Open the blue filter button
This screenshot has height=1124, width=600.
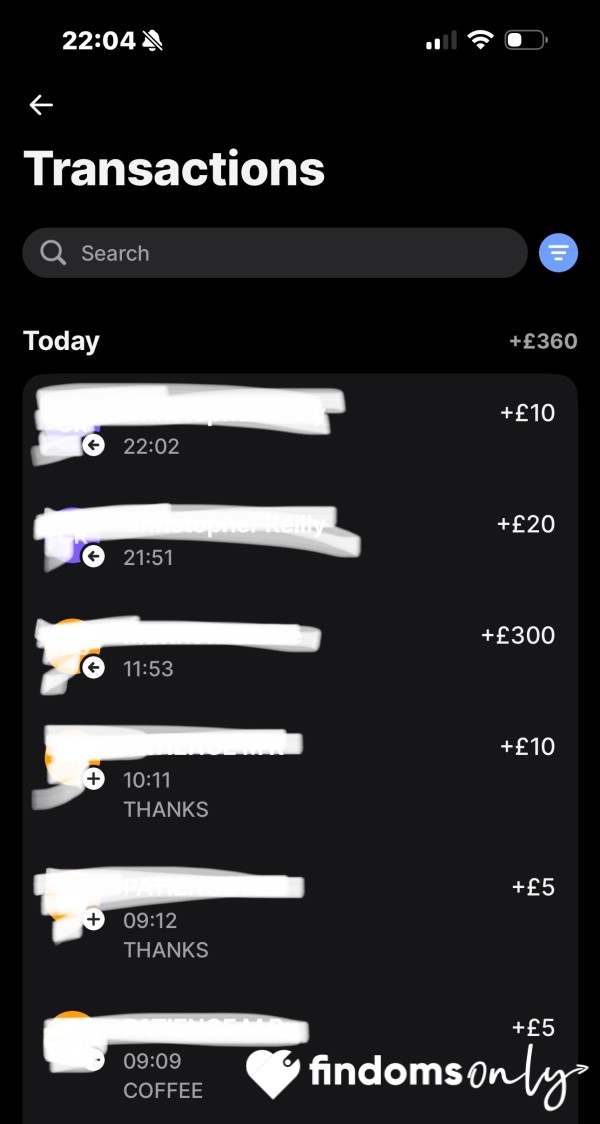pyautogui.click(x=558, y=253)
